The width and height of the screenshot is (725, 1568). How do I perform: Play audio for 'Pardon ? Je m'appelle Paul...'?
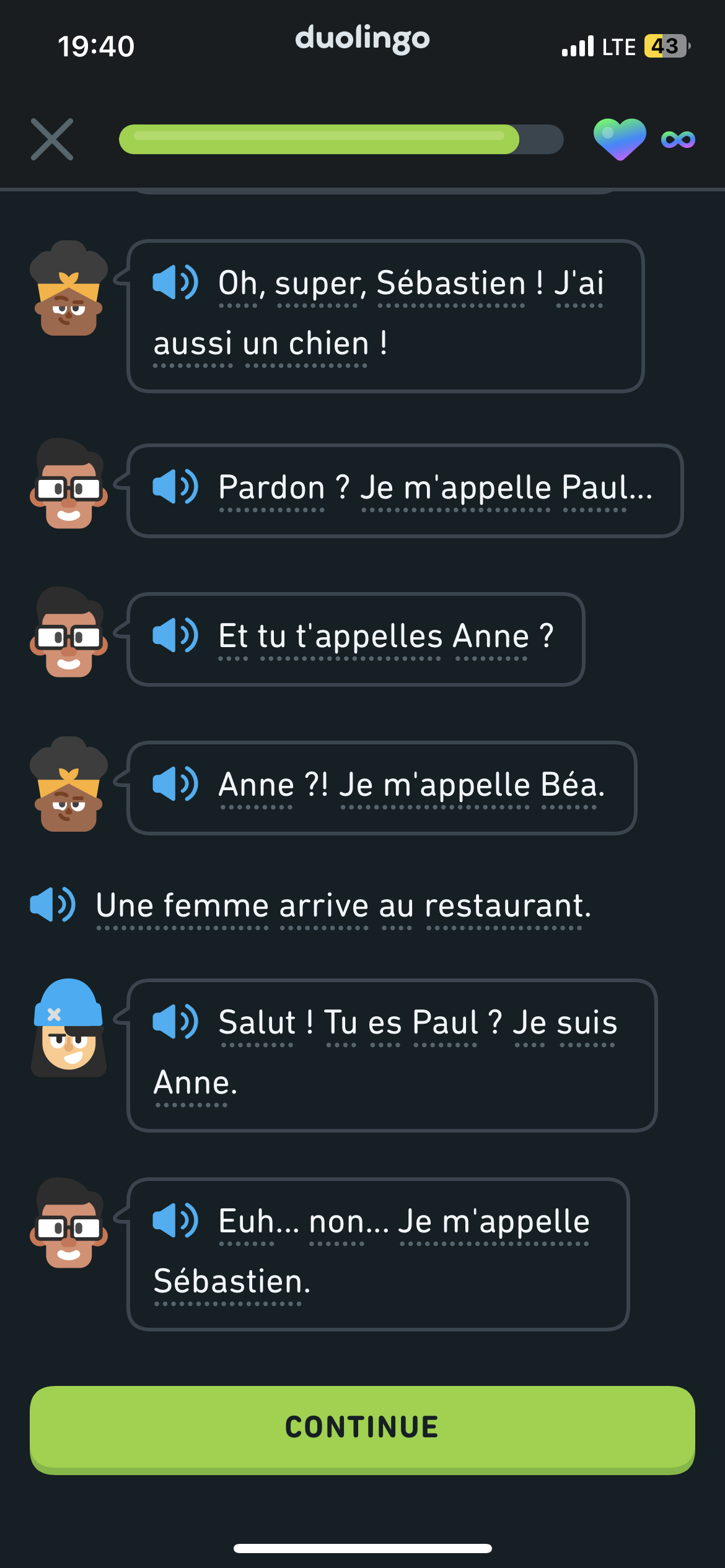(x=175, y=487)
